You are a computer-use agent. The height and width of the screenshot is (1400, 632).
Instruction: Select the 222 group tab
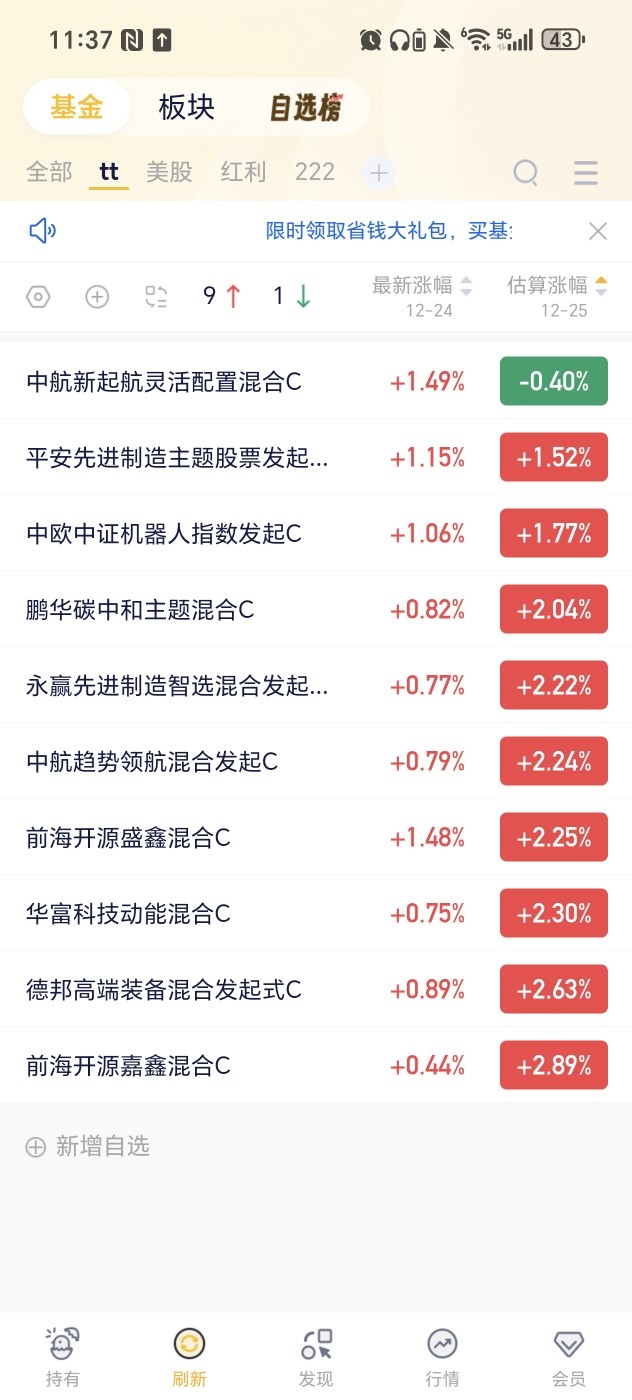point(314,172)
